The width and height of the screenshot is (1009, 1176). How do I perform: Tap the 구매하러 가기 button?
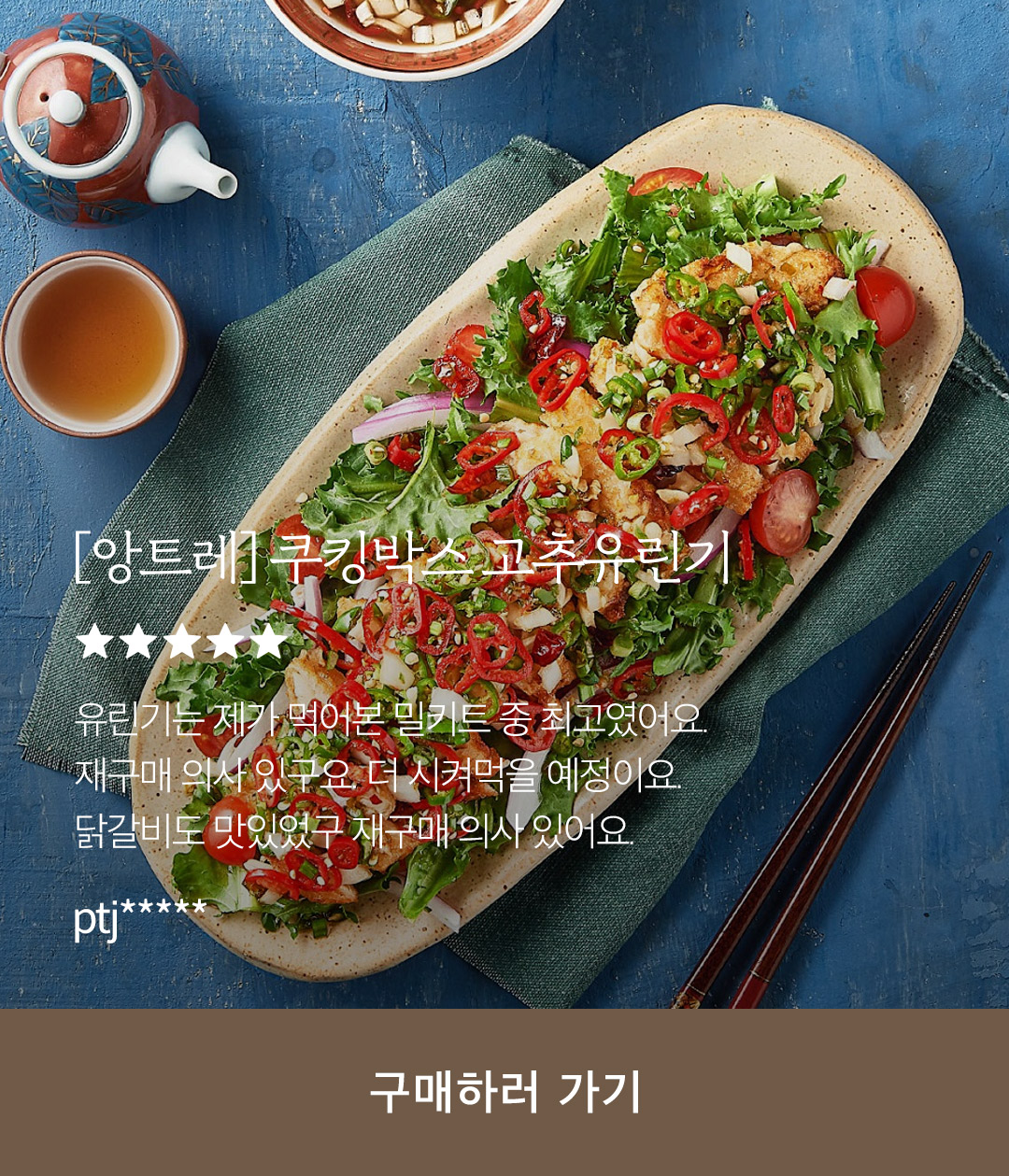click(504, 1091)
